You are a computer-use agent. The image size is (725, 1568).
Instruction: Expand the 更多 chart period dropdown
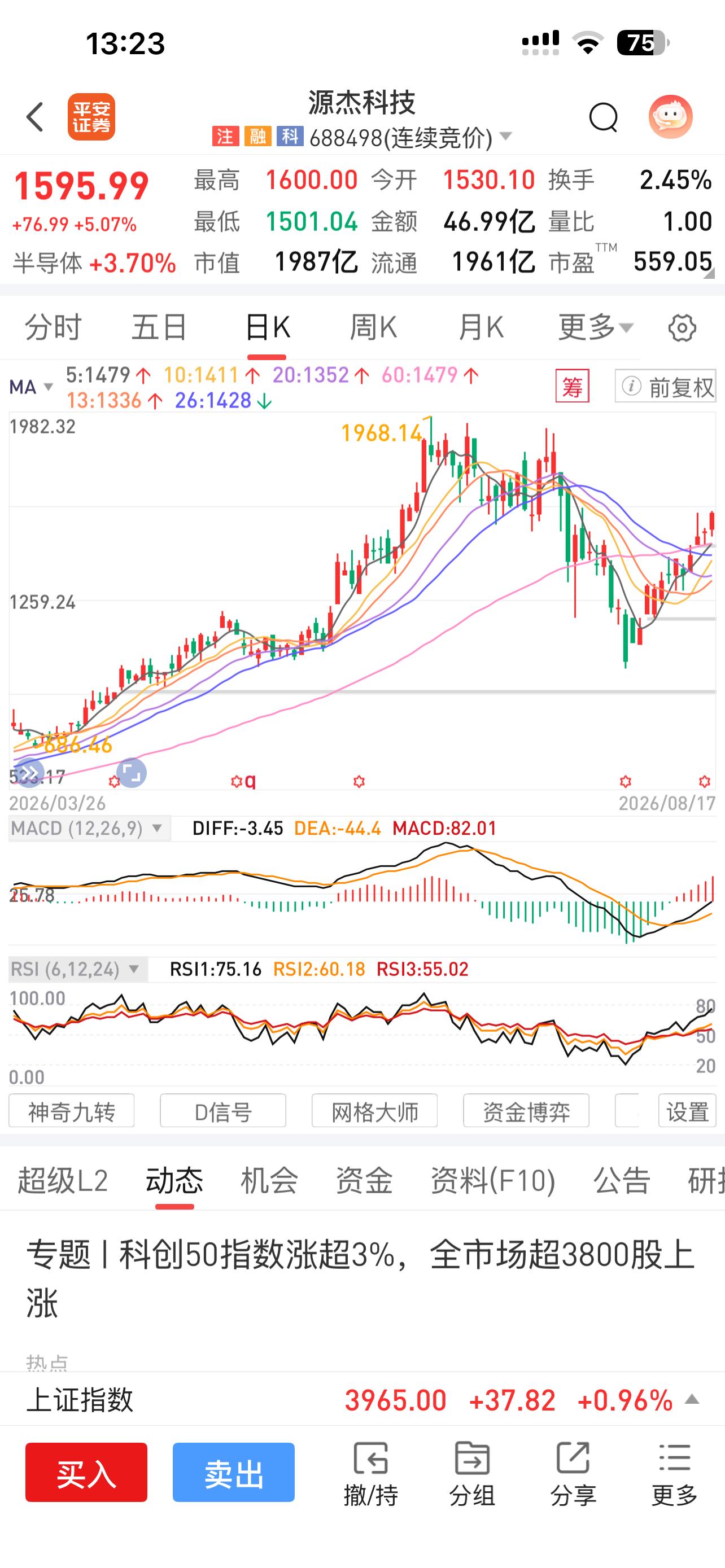point(596,327)
